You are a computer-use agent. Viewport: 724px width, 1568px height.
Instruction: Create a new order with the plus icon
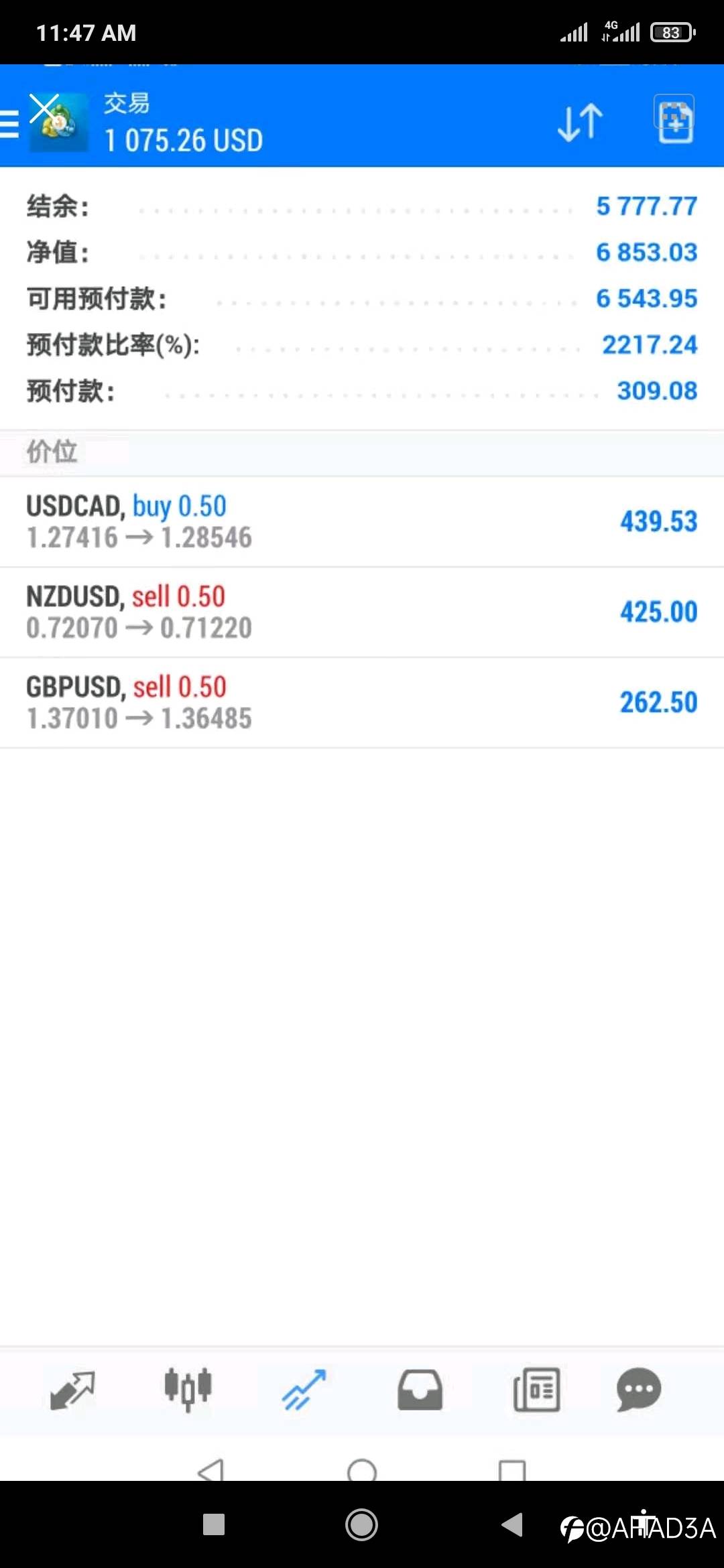point(674,120)
